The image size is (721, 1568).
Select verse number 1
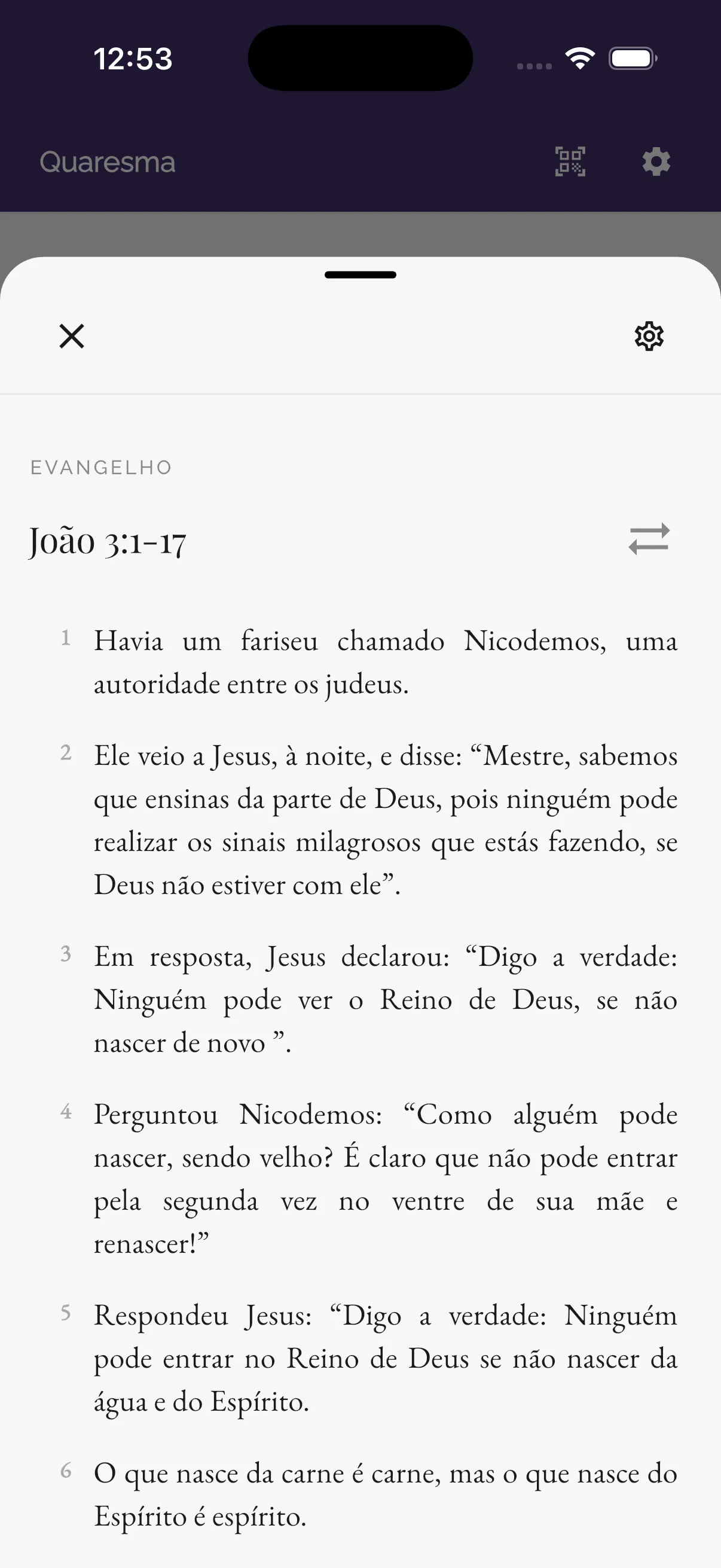[67, 640]
